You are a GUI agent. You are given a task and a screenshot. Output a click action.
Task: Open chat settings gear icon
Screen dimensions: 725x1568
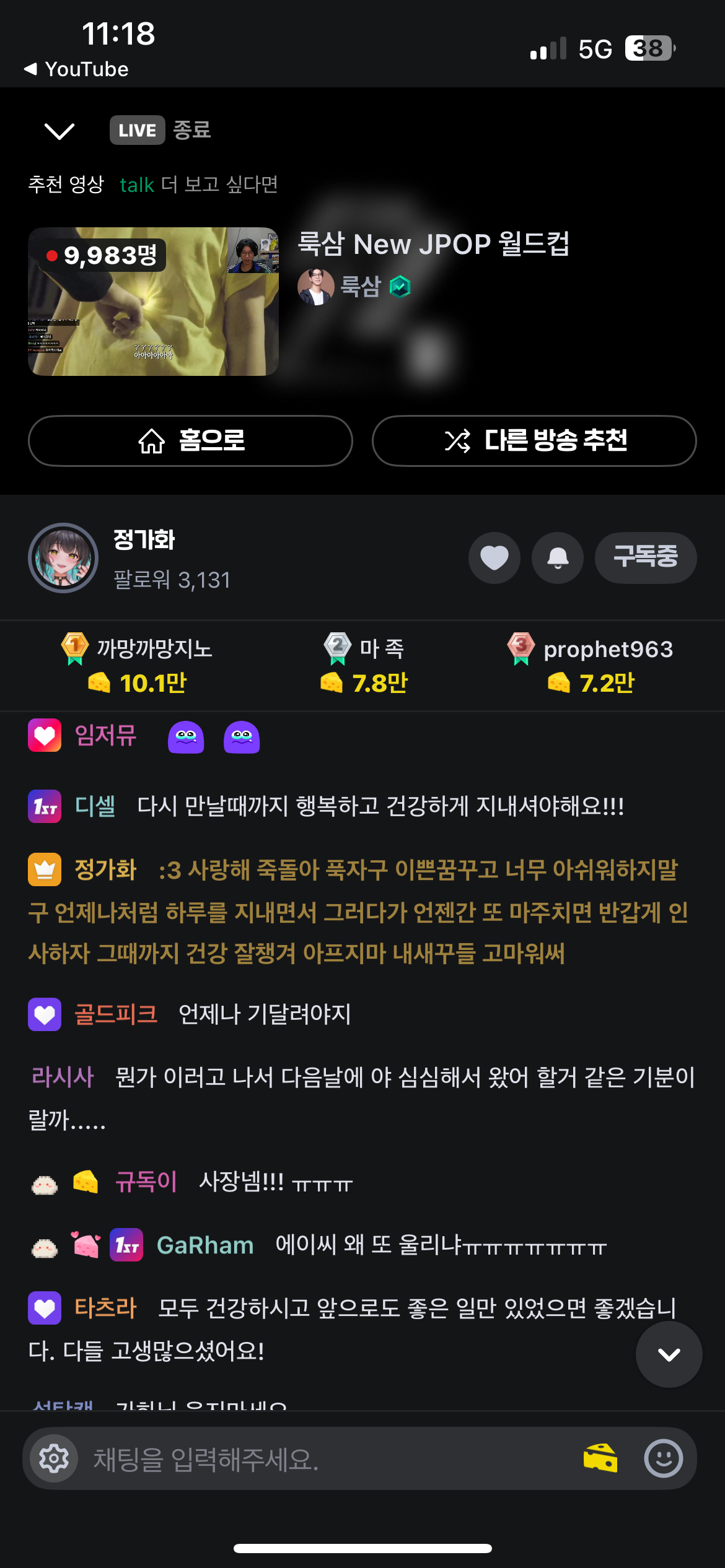pyautogui.click(x=55, y=1458)
